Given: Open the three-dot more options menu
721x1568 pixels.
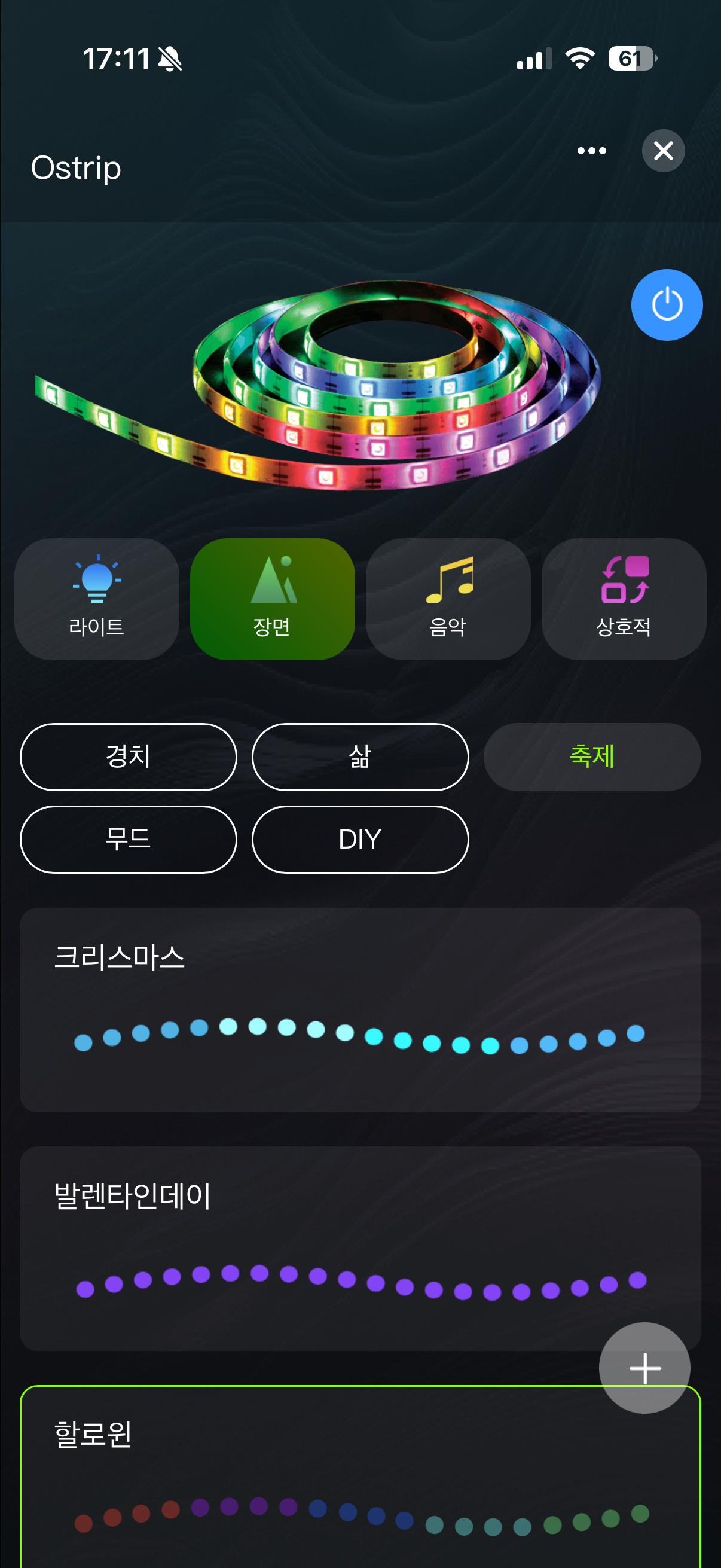Looking at the screenshot, I should click(591, 151).
